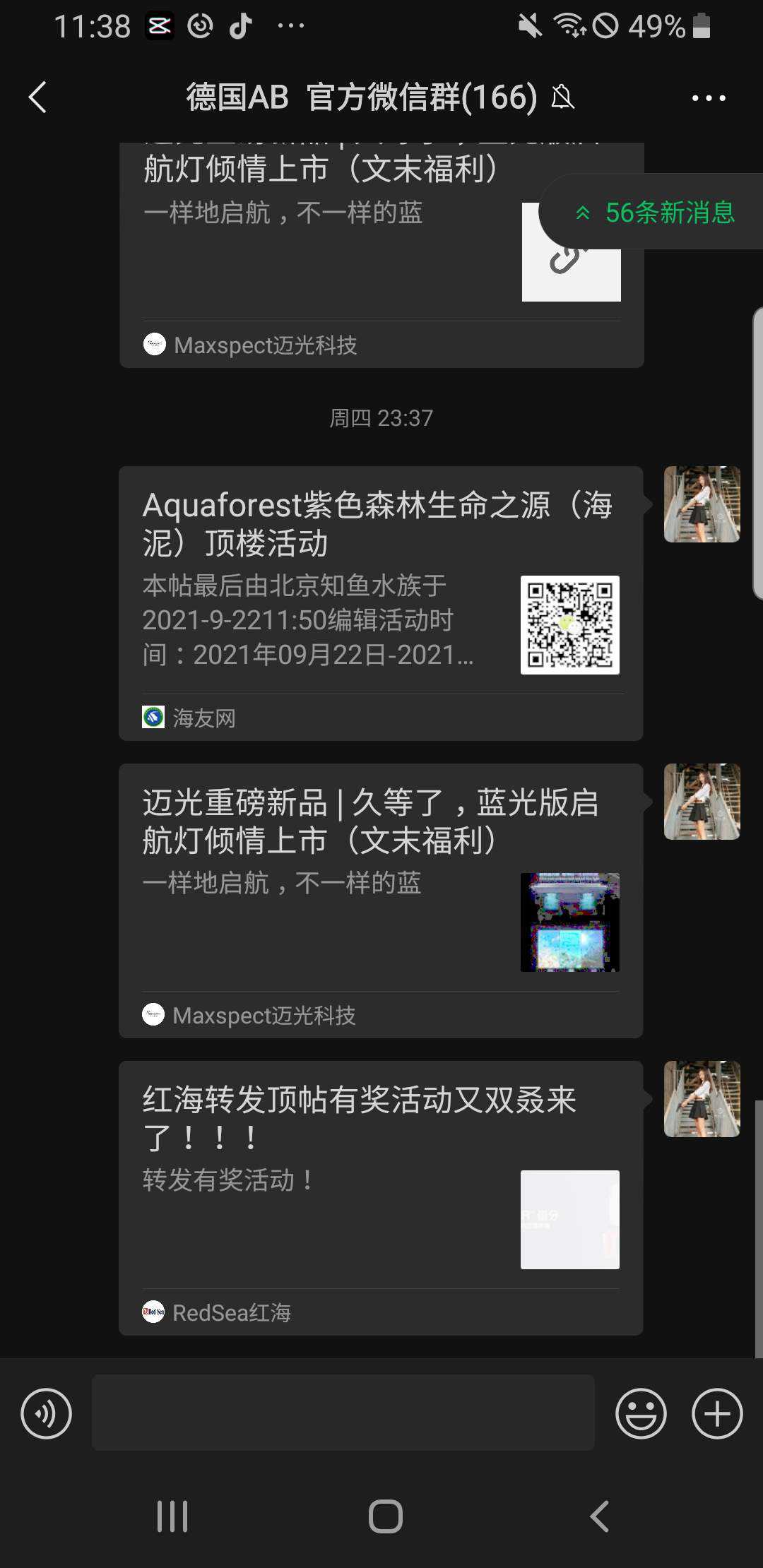Open the emoji picker

click(641, 1413)
